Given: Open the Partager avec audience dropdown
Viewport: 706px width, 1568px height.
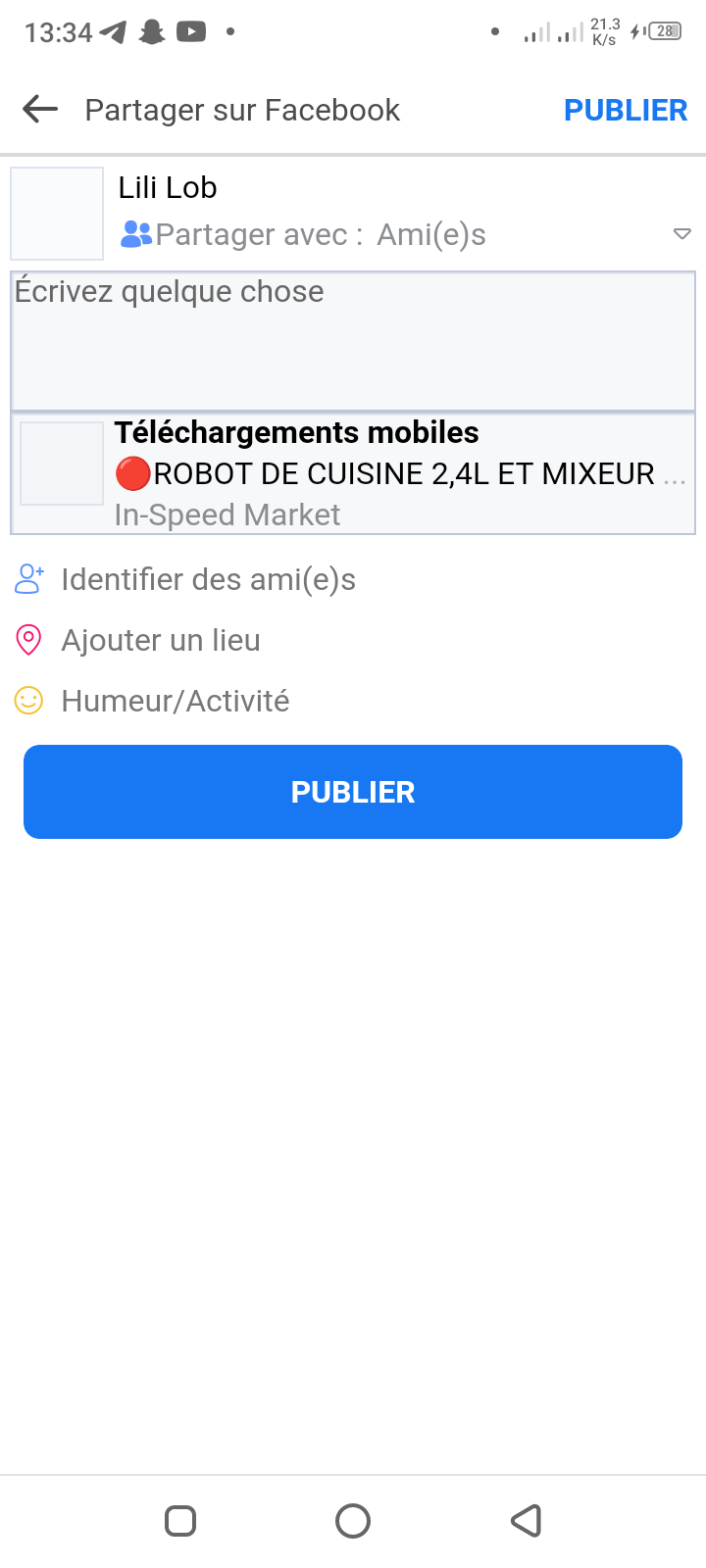Looking at the screenshot, I should [402, 235].
